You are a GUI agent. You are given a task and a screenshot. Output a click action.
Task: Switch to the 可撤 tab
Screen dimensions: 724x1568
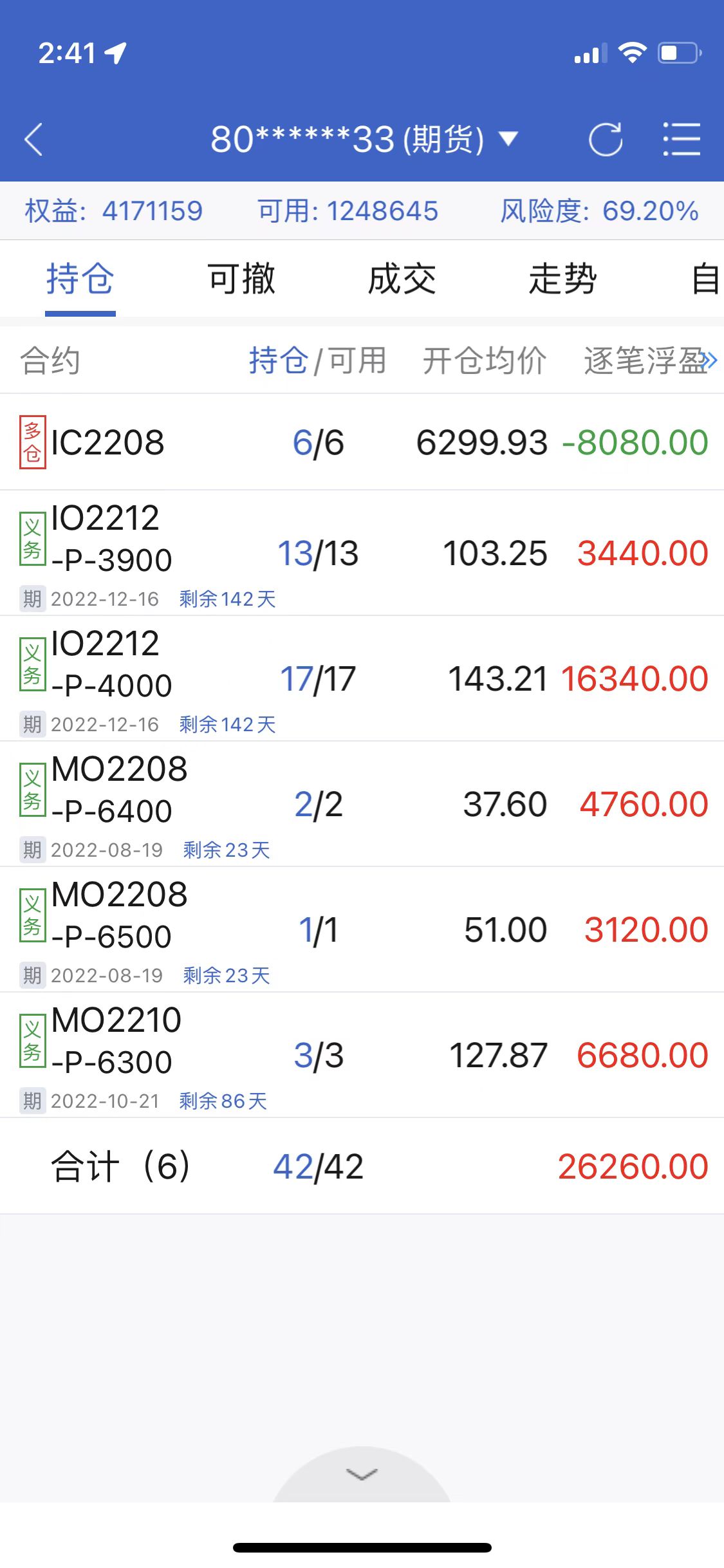pos(241,279)
